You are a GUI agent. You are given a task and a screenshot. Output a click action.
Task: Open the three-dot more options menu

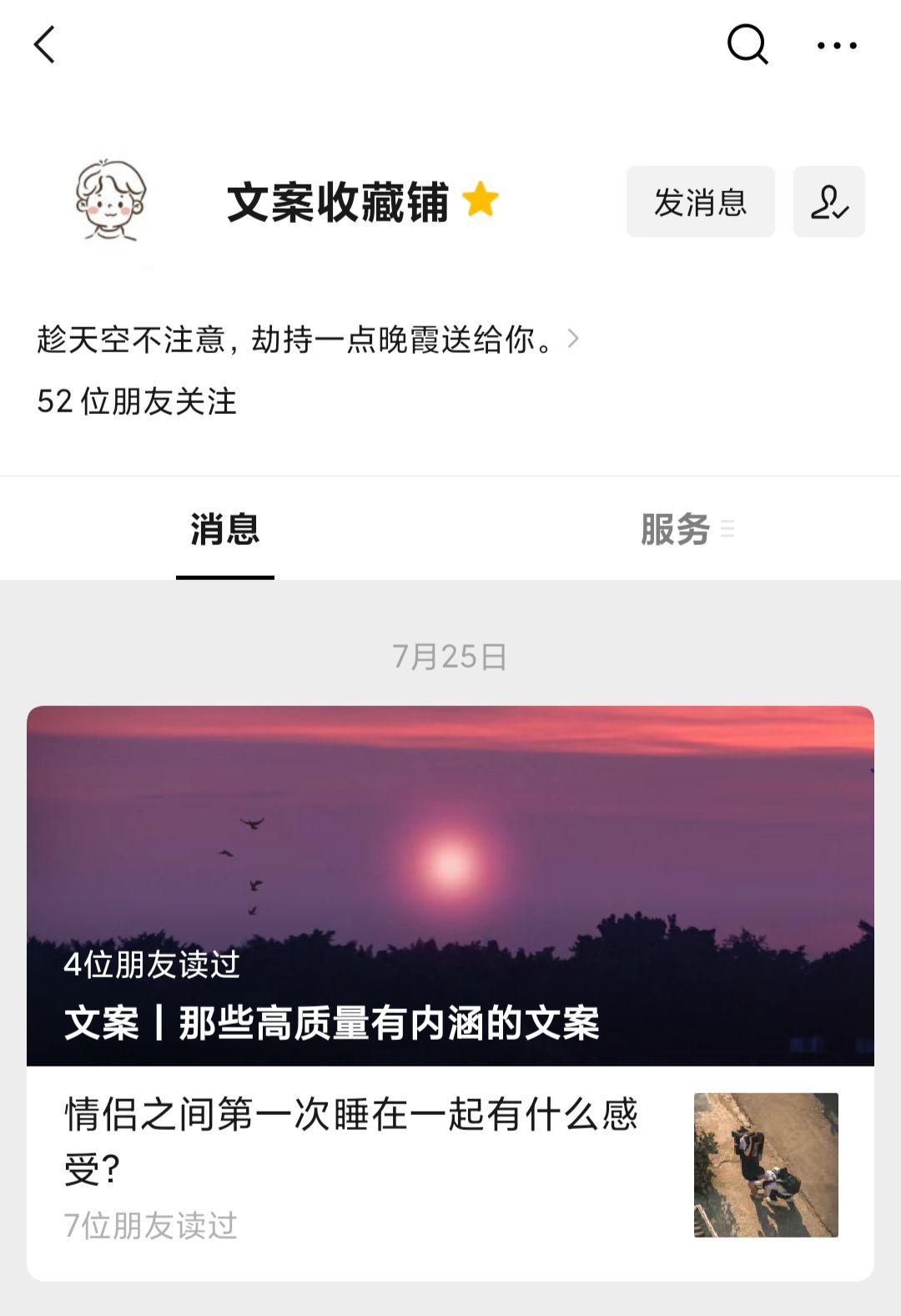[x=837, y=46]
